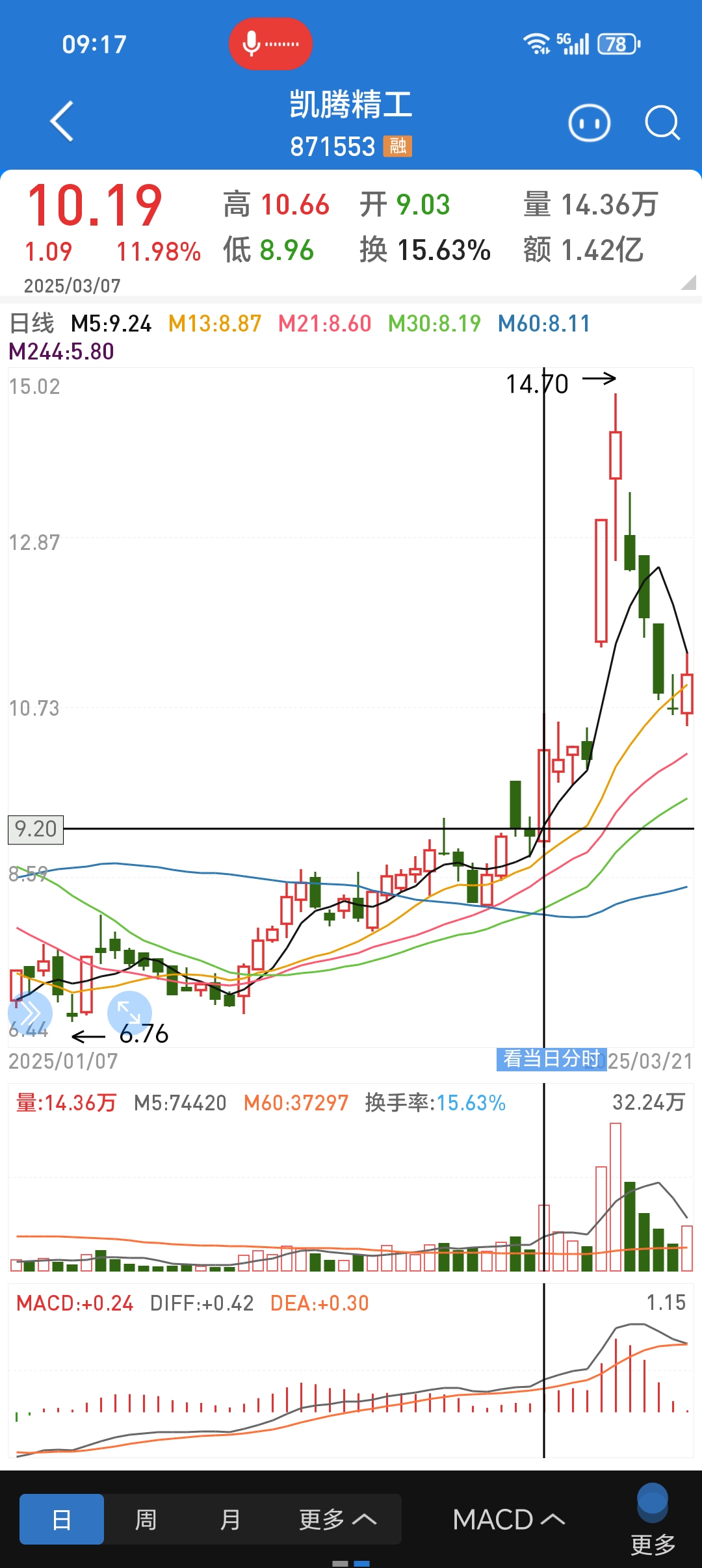Switch chart to daily 日 period
The width and height of the screenshot is (702, 1568).
click(x=62, y=1520)
